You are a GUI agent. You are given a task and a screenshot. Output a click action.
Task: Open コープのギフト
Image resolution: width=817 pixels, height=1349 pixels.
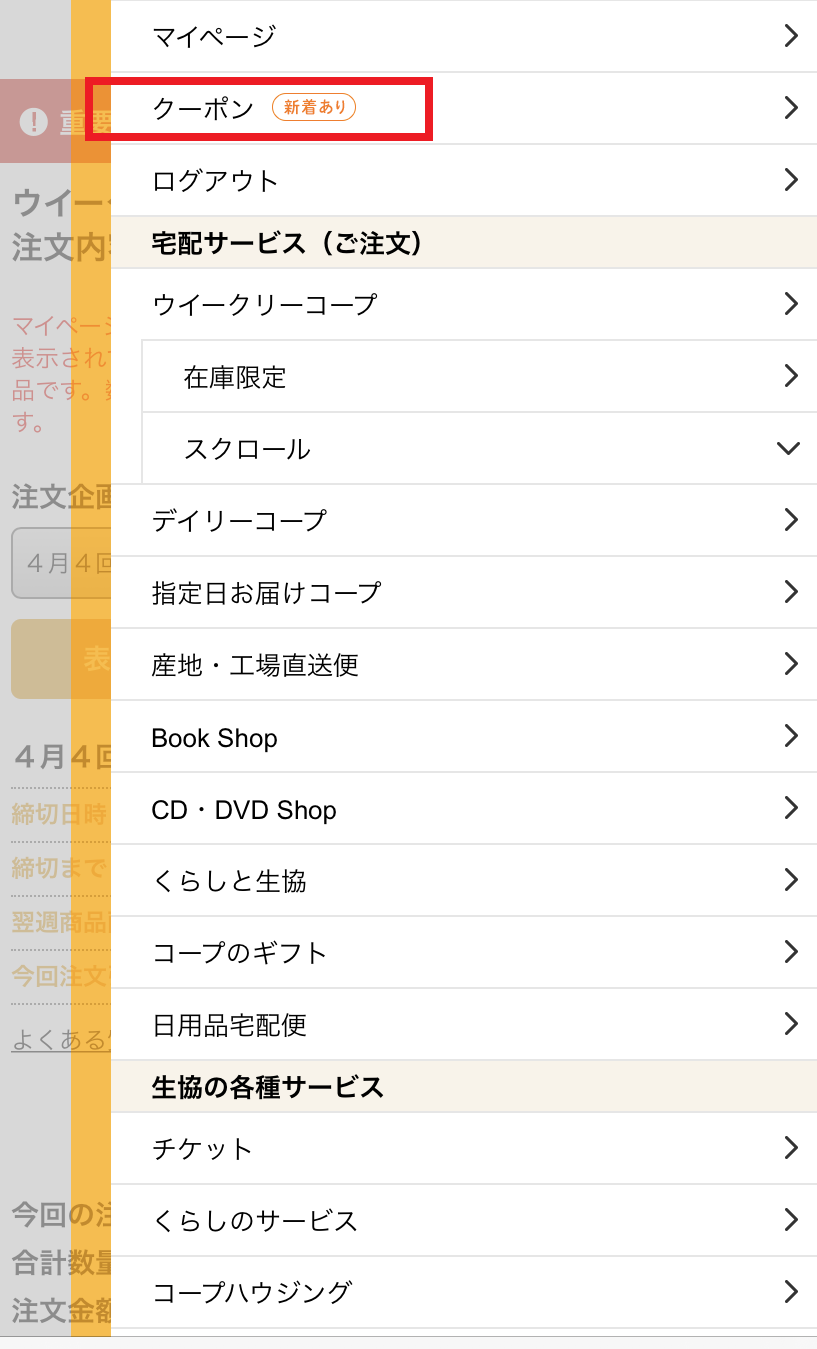point(464,952)
